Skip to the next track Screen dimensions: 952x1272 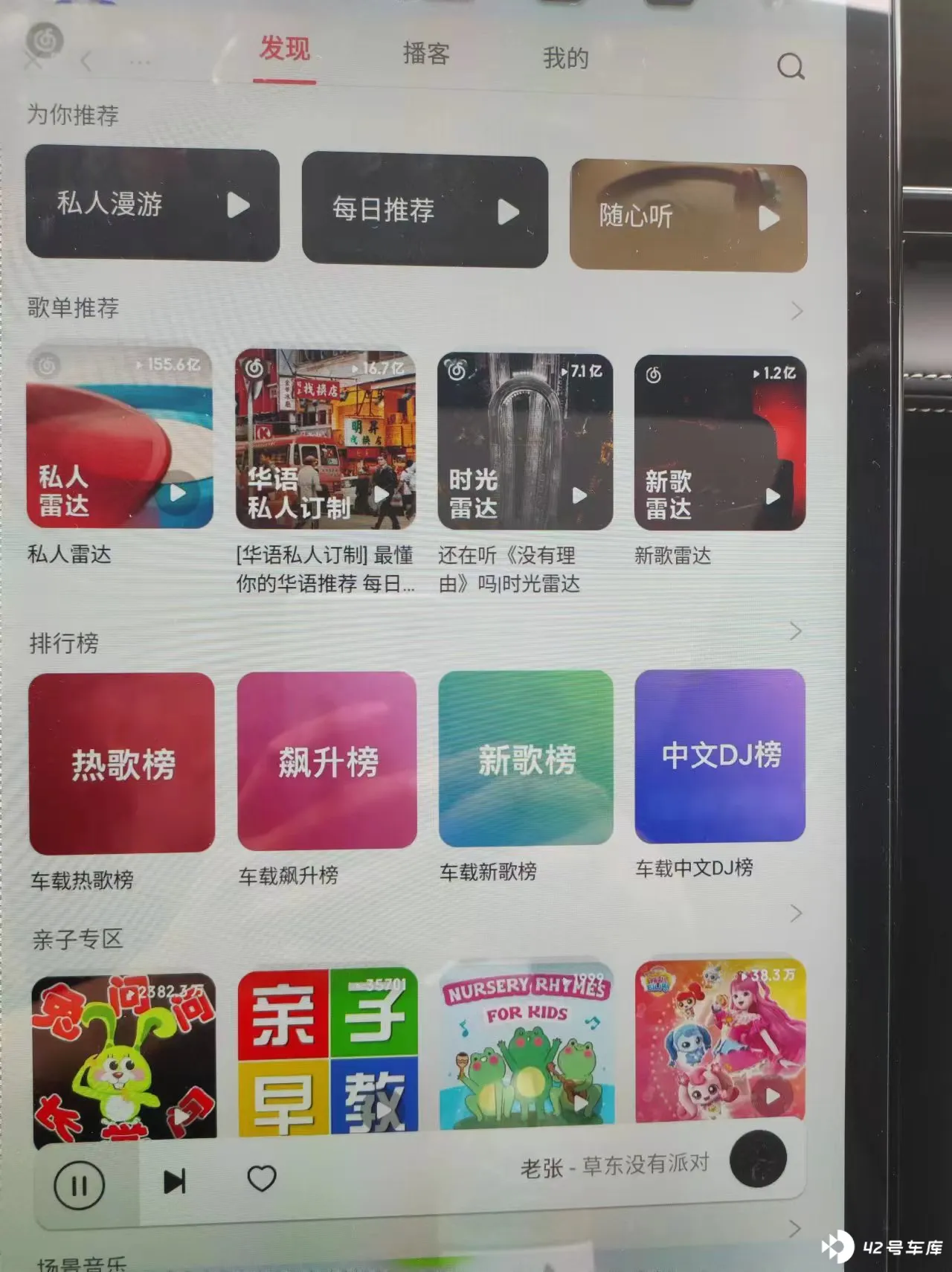pos(174,1181)
